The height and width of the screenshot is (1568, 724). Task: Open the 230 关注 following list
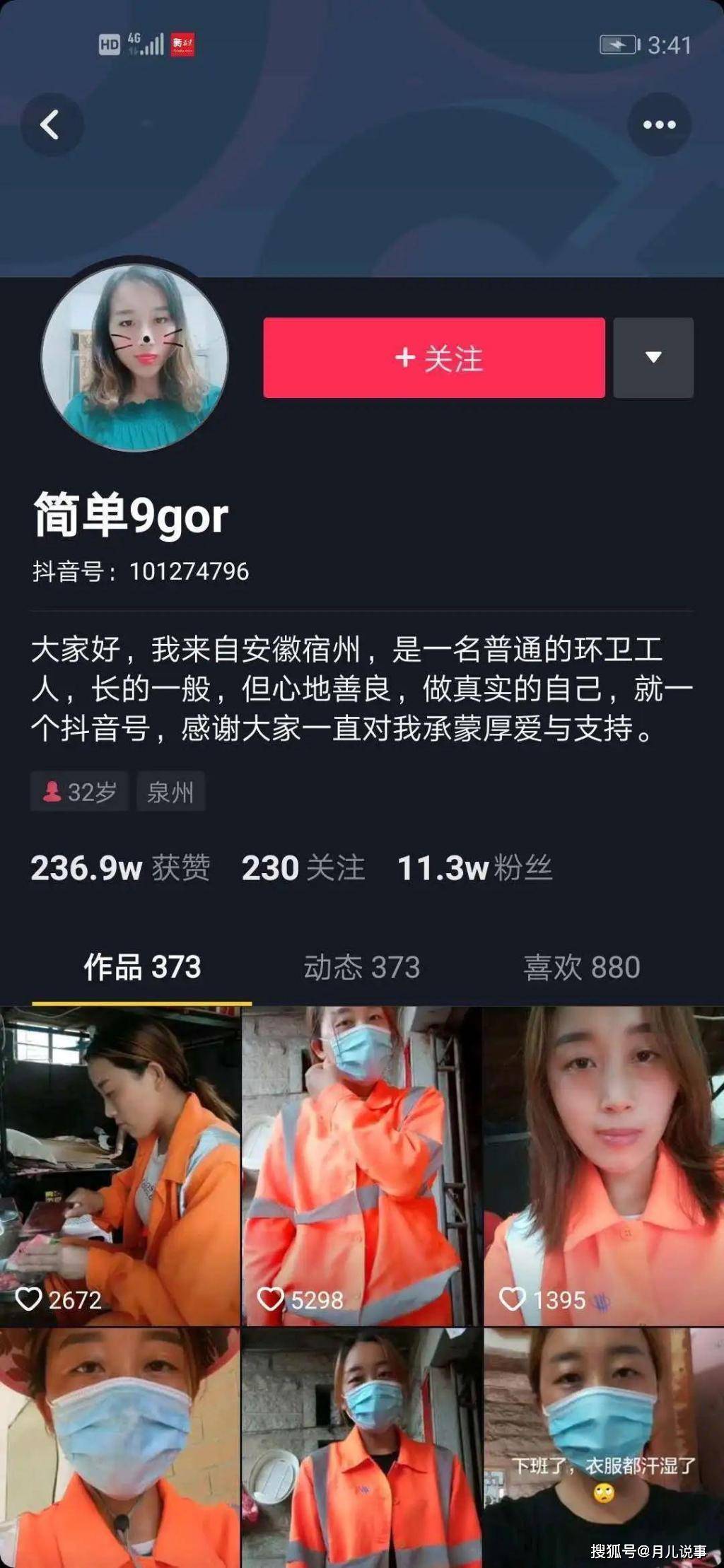pyautogui.click(x=303, y=868)
